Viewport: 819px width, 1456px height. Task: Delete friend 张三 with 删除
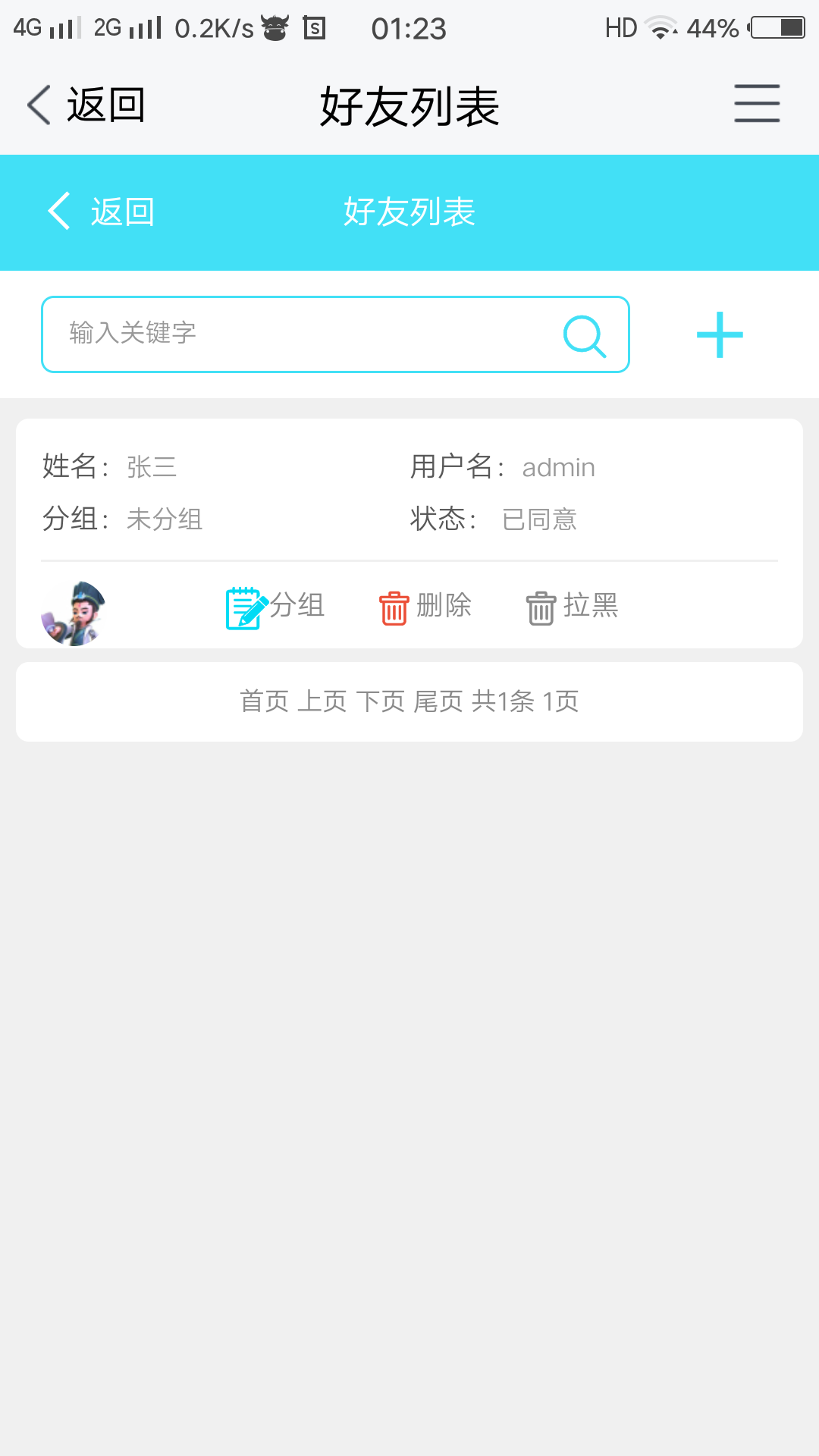[425, 607]
